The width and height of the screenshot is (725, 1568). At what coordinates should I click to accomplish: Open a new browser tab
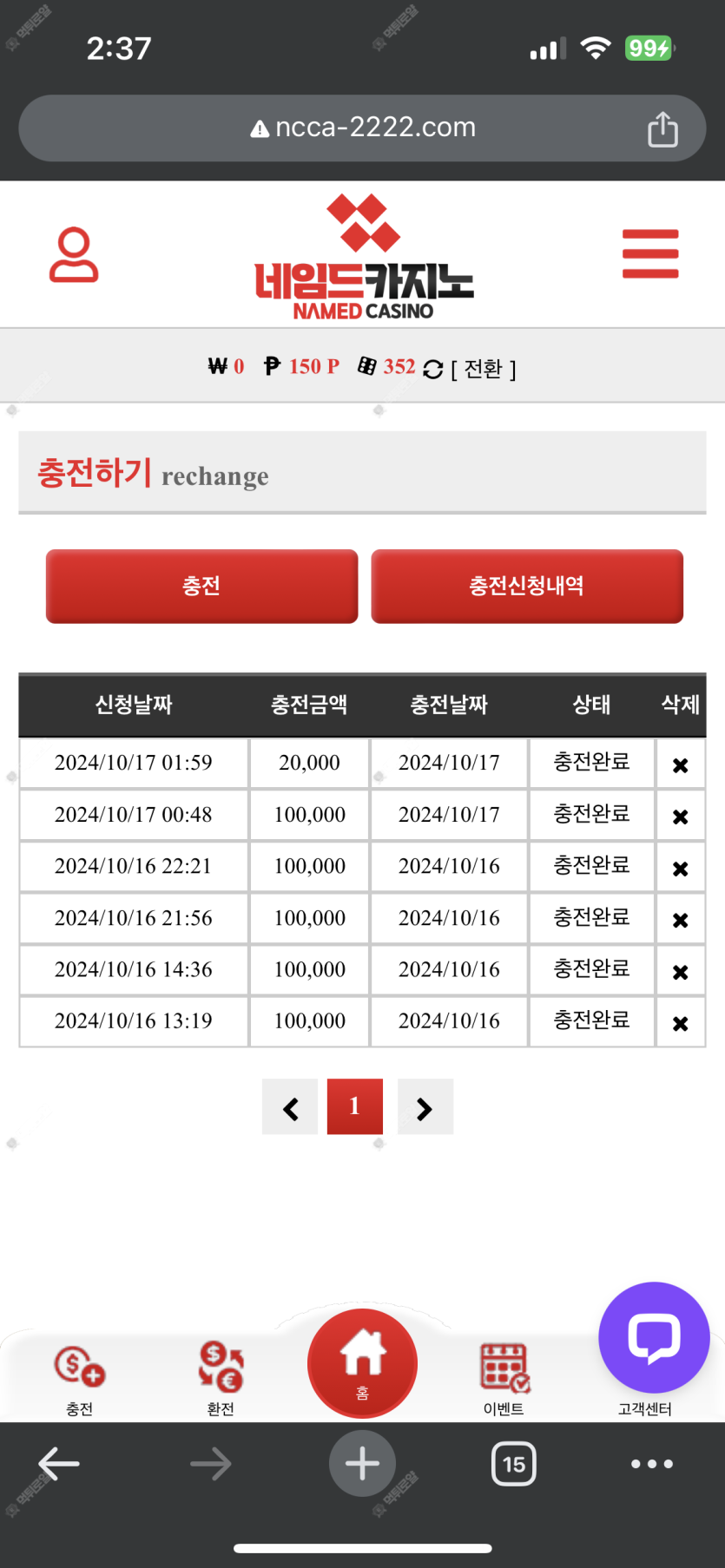(x=362, y=1464)
